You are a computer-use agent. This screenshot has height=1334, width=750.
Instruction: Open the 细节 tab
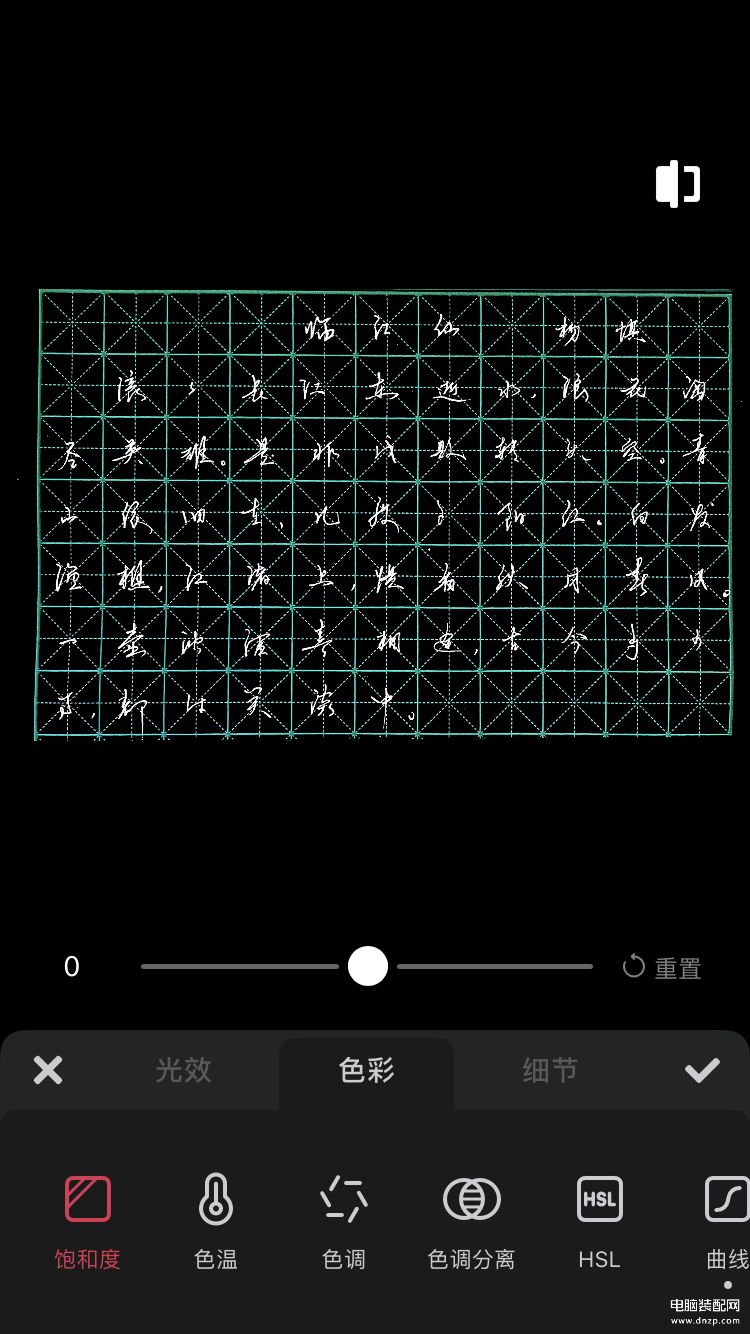pyautogui.click(x=550, y=1070)
